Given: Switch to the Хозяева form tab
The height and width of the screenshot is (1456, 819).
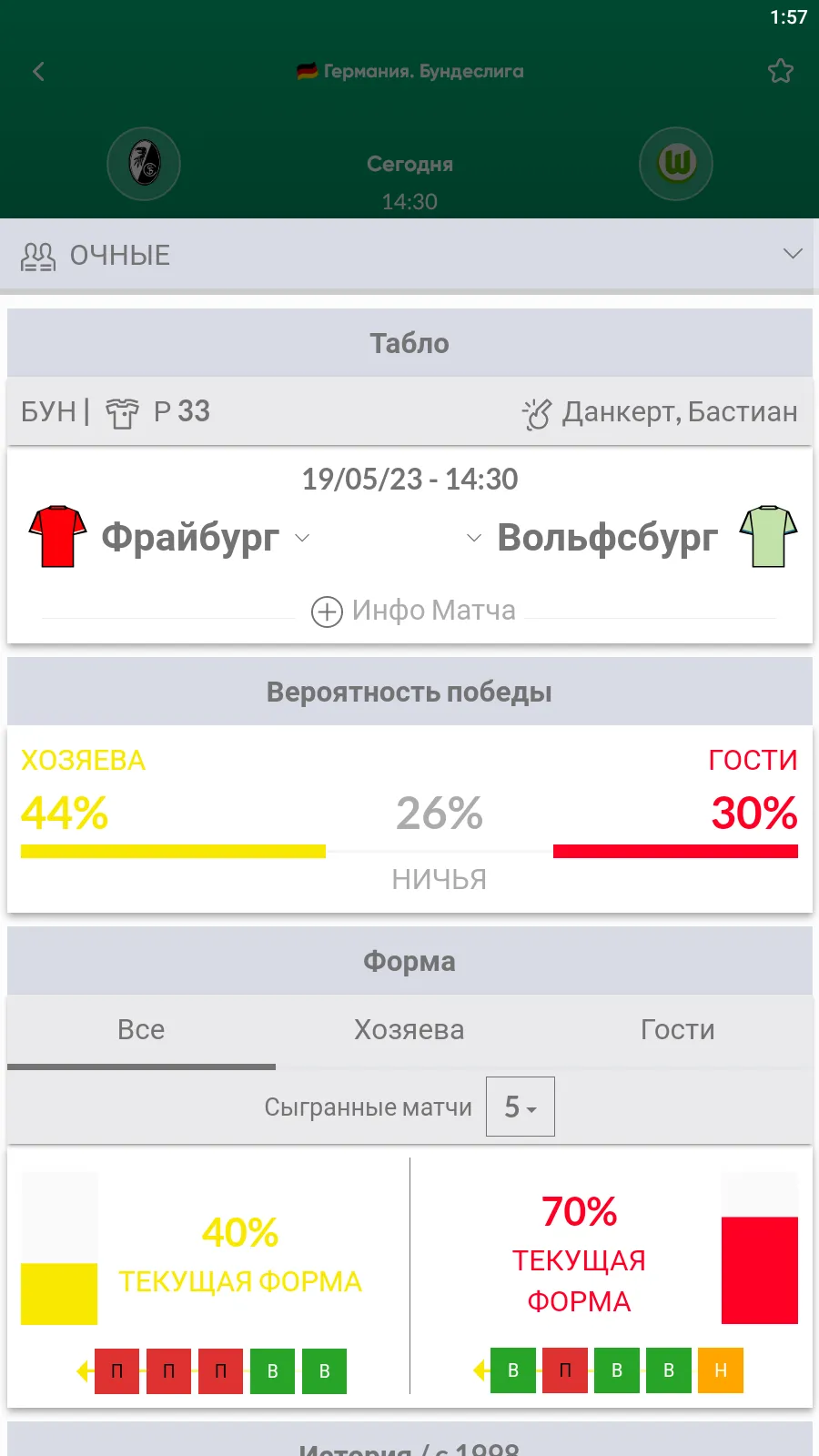Looking at the screenshot, I should coord(409,1030).
